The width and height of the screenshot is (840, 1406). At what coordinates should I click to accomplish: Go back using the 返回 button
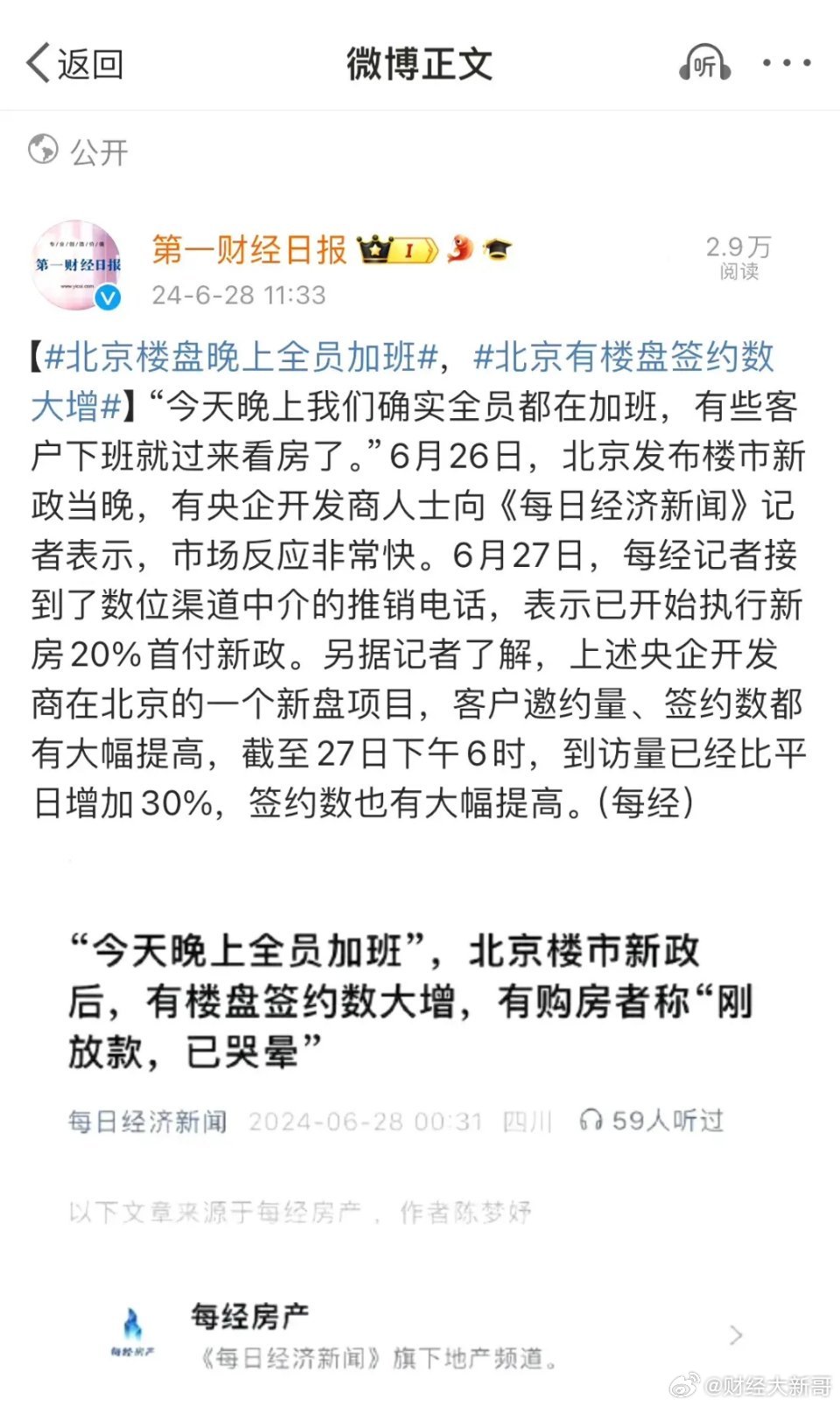75,64
